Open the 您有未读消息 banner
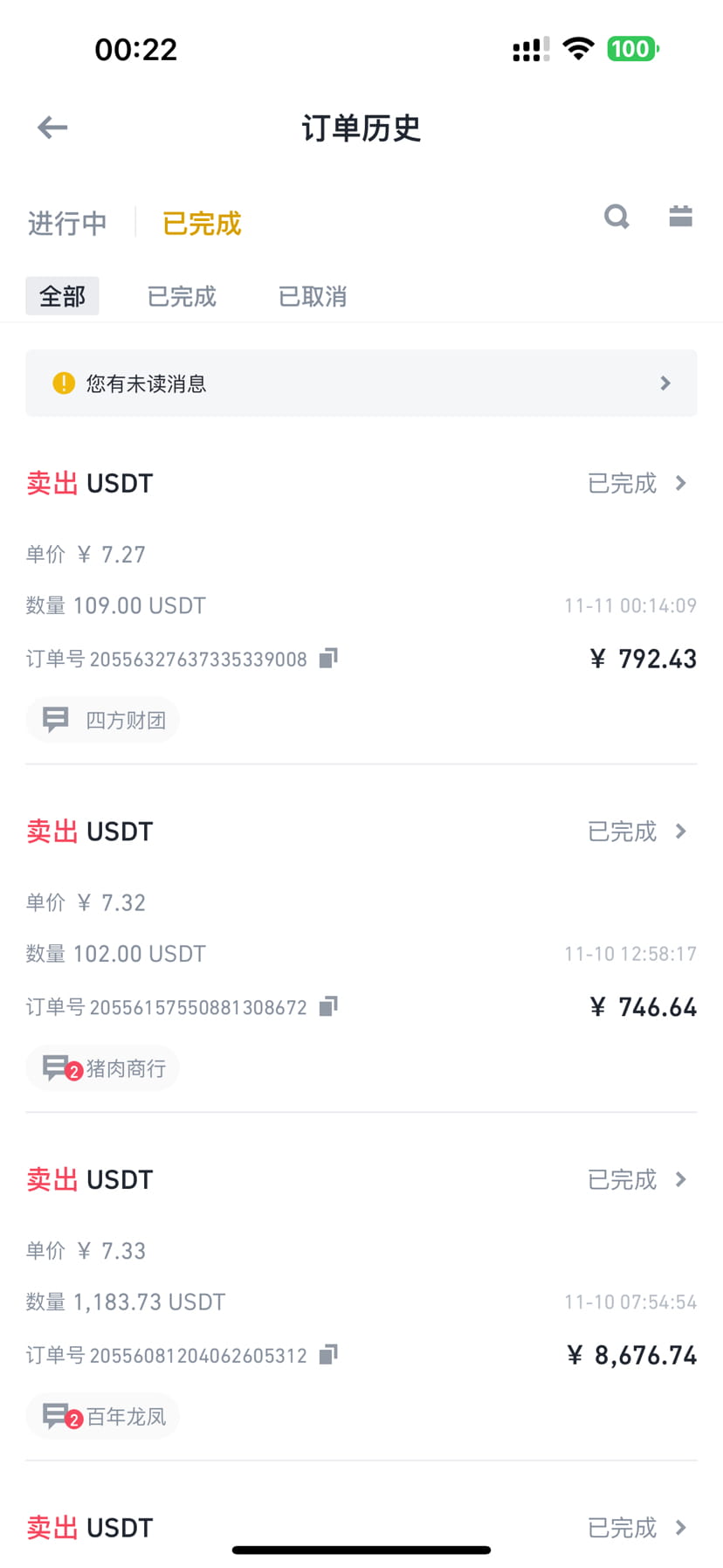The height and width of the screenshot is (1568, 723). tap(361, 383)
